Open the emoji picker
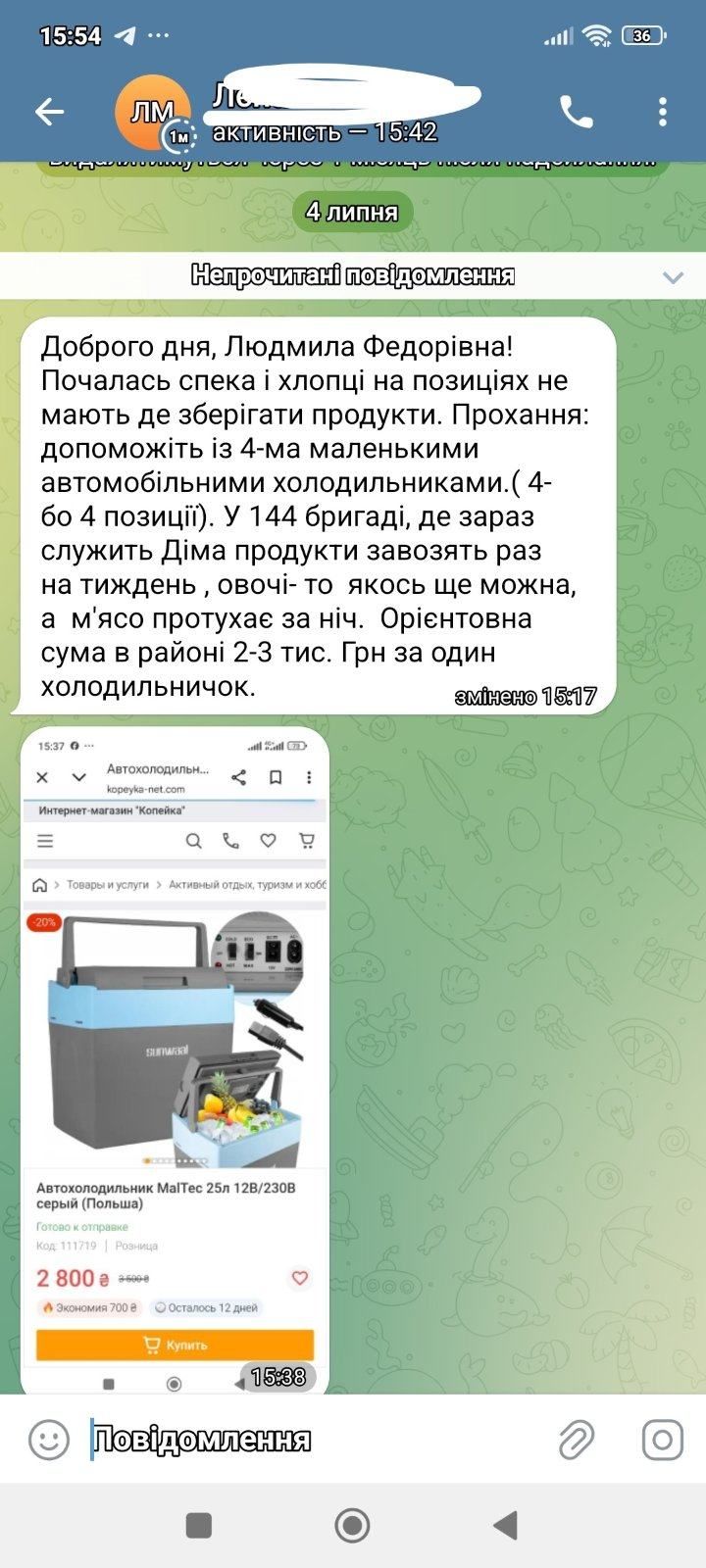 click(48, 1440)
